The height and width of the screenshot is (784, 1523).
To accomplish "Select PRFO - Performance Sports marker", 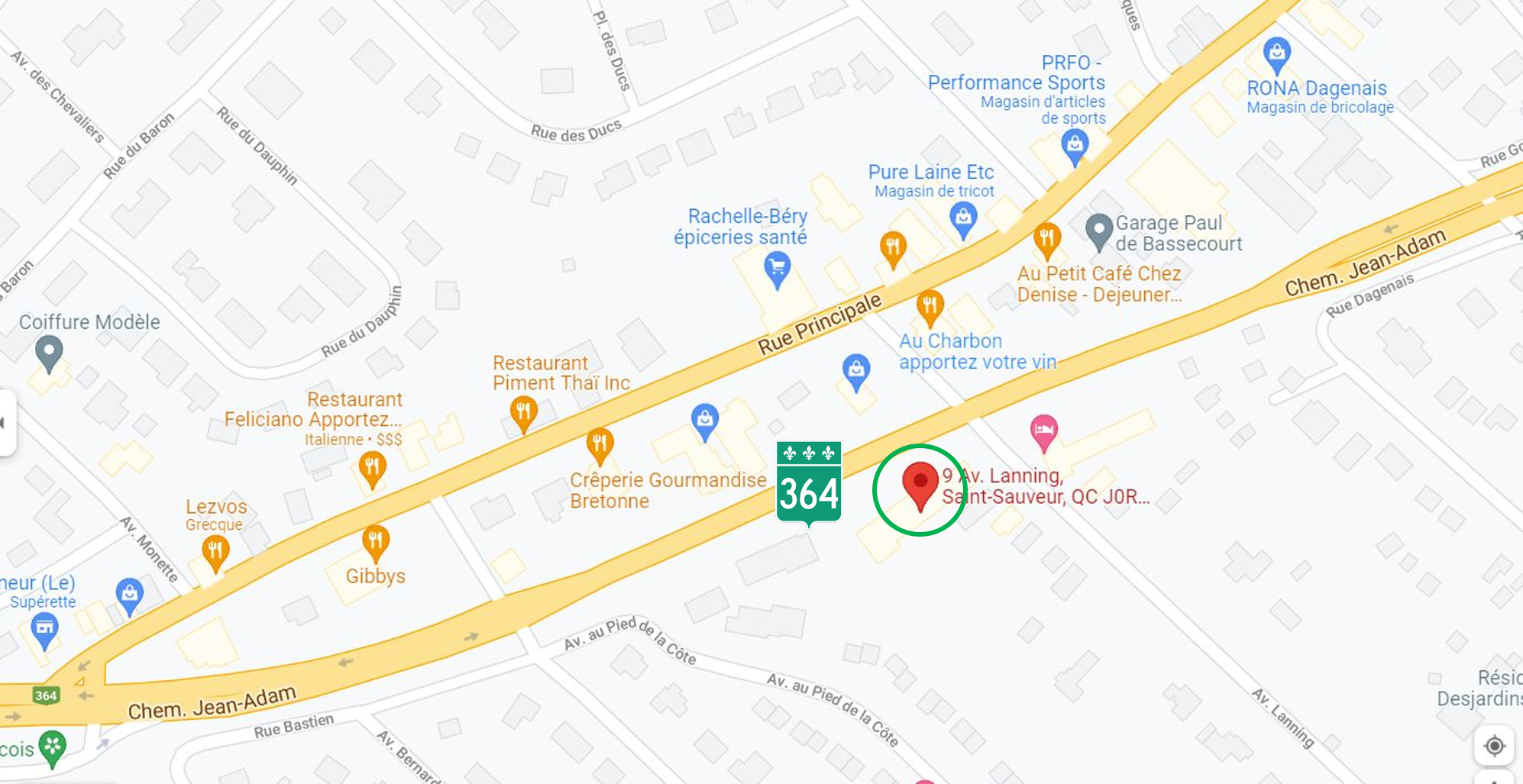I will (x=1075, y=144).
